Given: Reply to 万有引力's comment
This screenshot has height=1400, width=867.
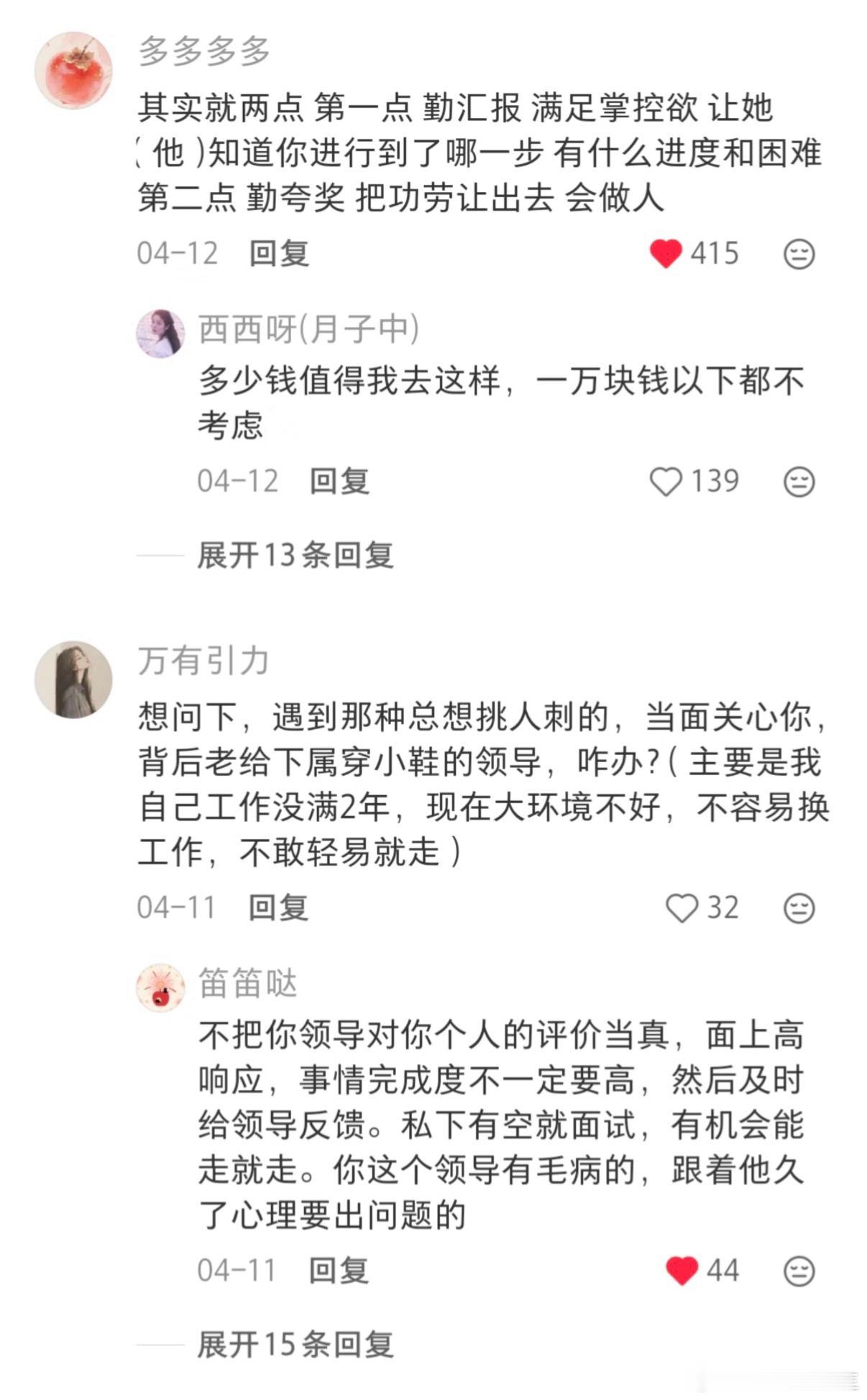Looking at the screenshot, I should pos(279,907).
